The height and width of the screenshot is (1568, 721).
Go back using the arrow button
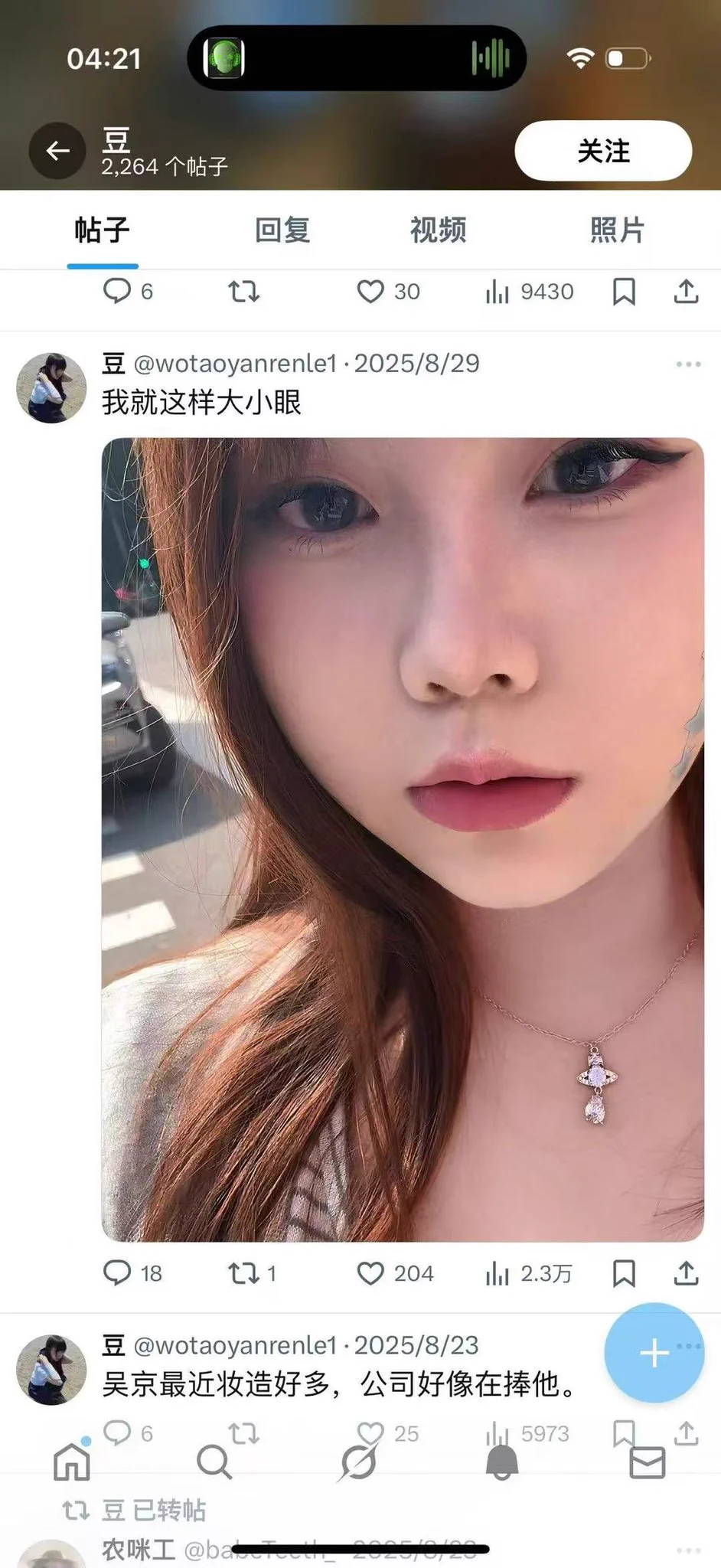pyautogui.click(x=57, y=151)
